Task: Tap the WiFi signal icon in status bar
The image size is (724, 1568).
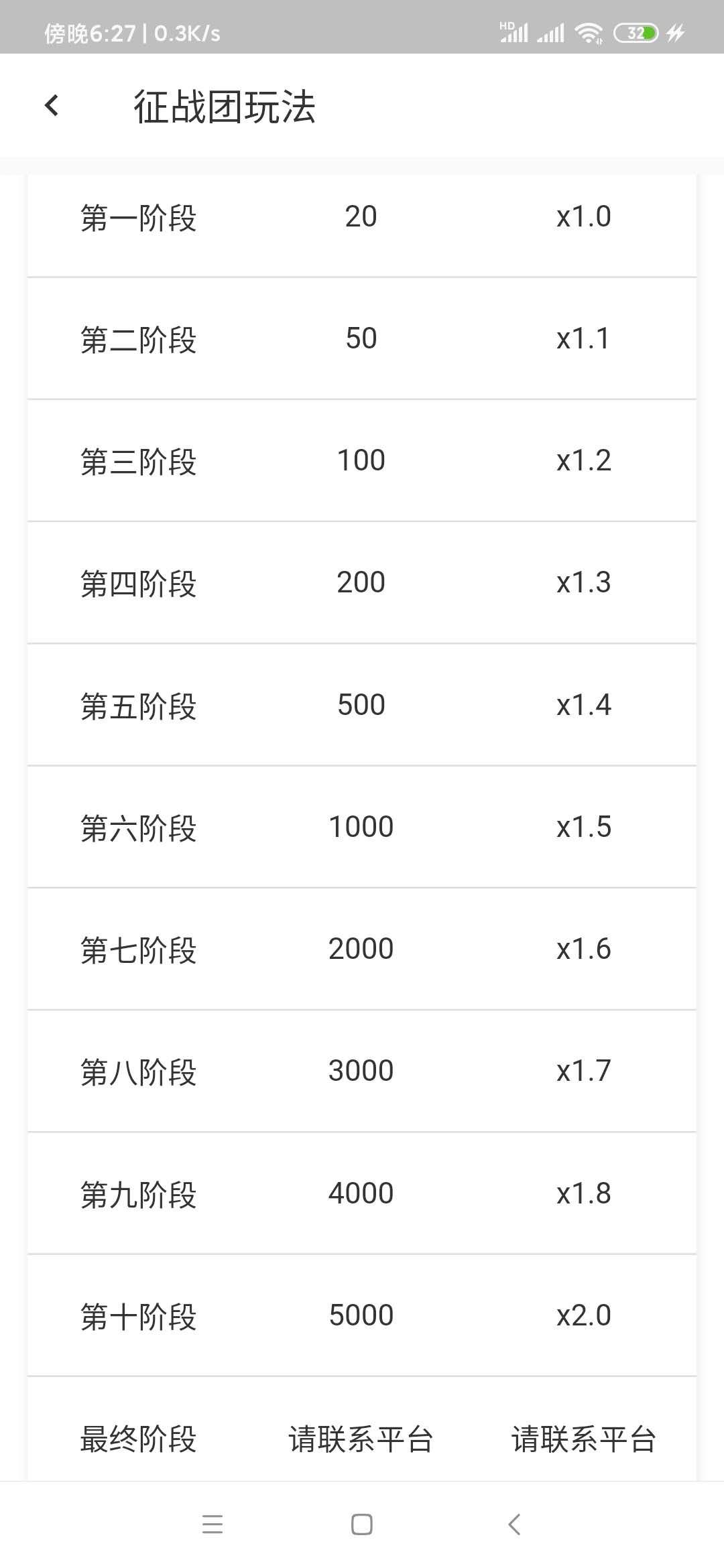Action: click(x=589, y=31)
